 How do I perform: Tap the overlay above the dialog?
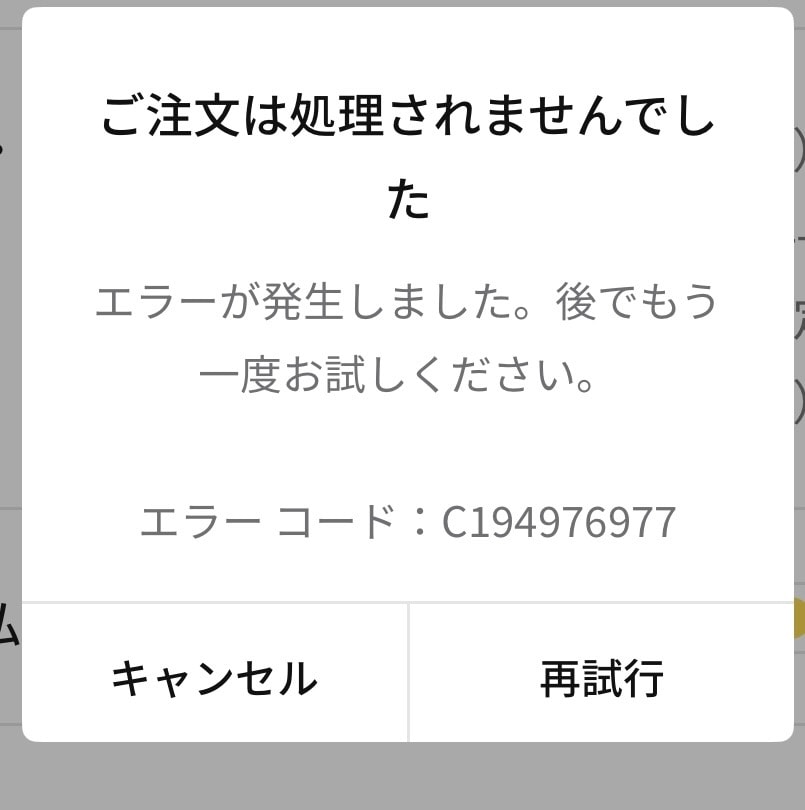[x=400, y=4]
